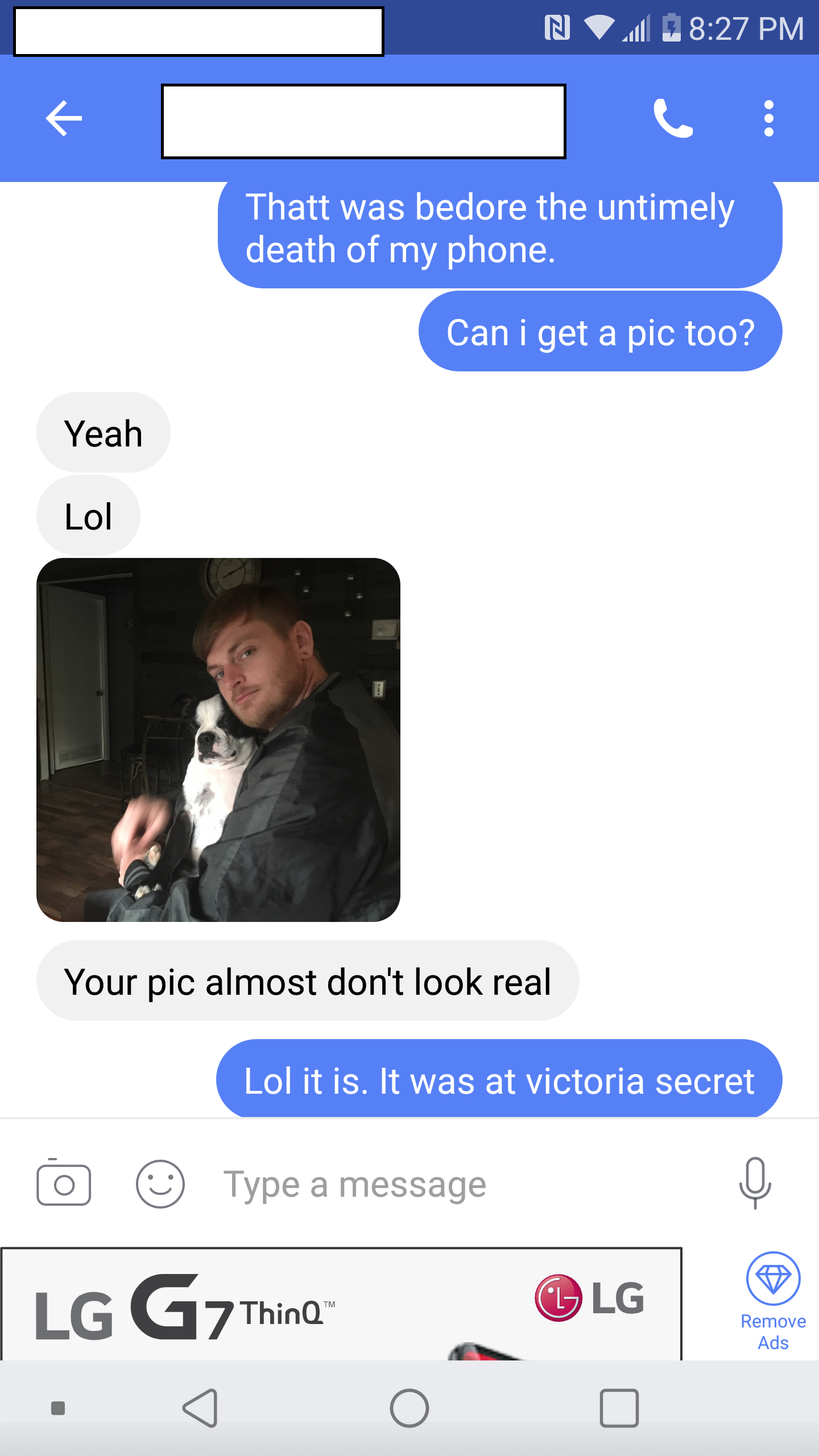Go back using the arrow in the header

point(64,119)
